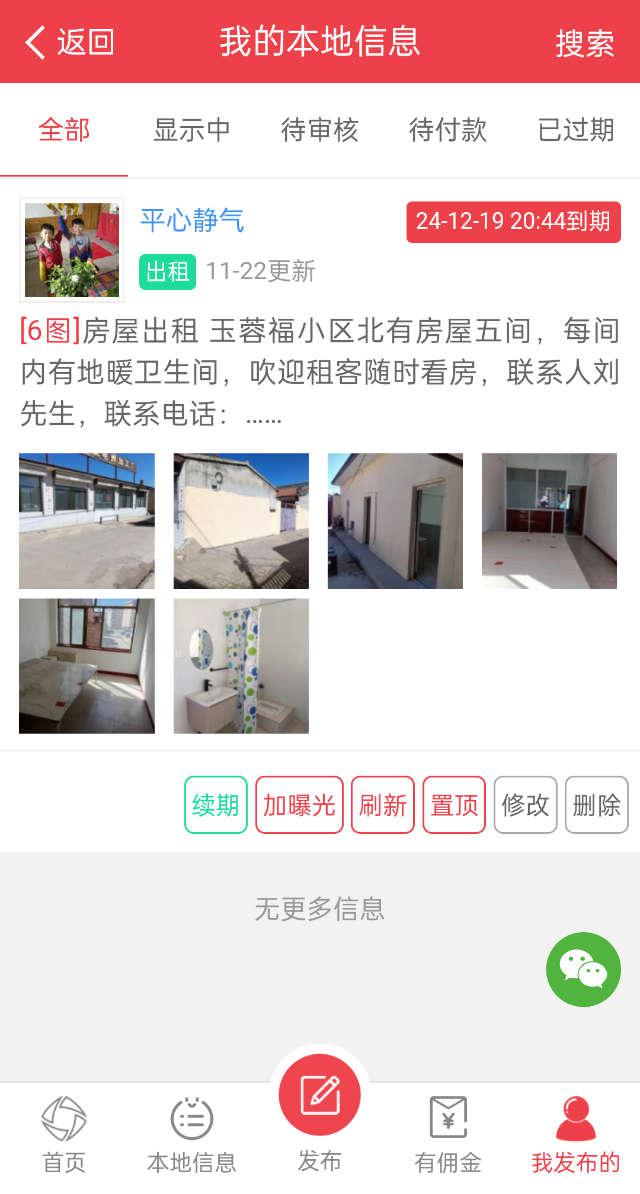Go back using the 返回 button
The image size is (640, 1194).
(x=70, y=42)
